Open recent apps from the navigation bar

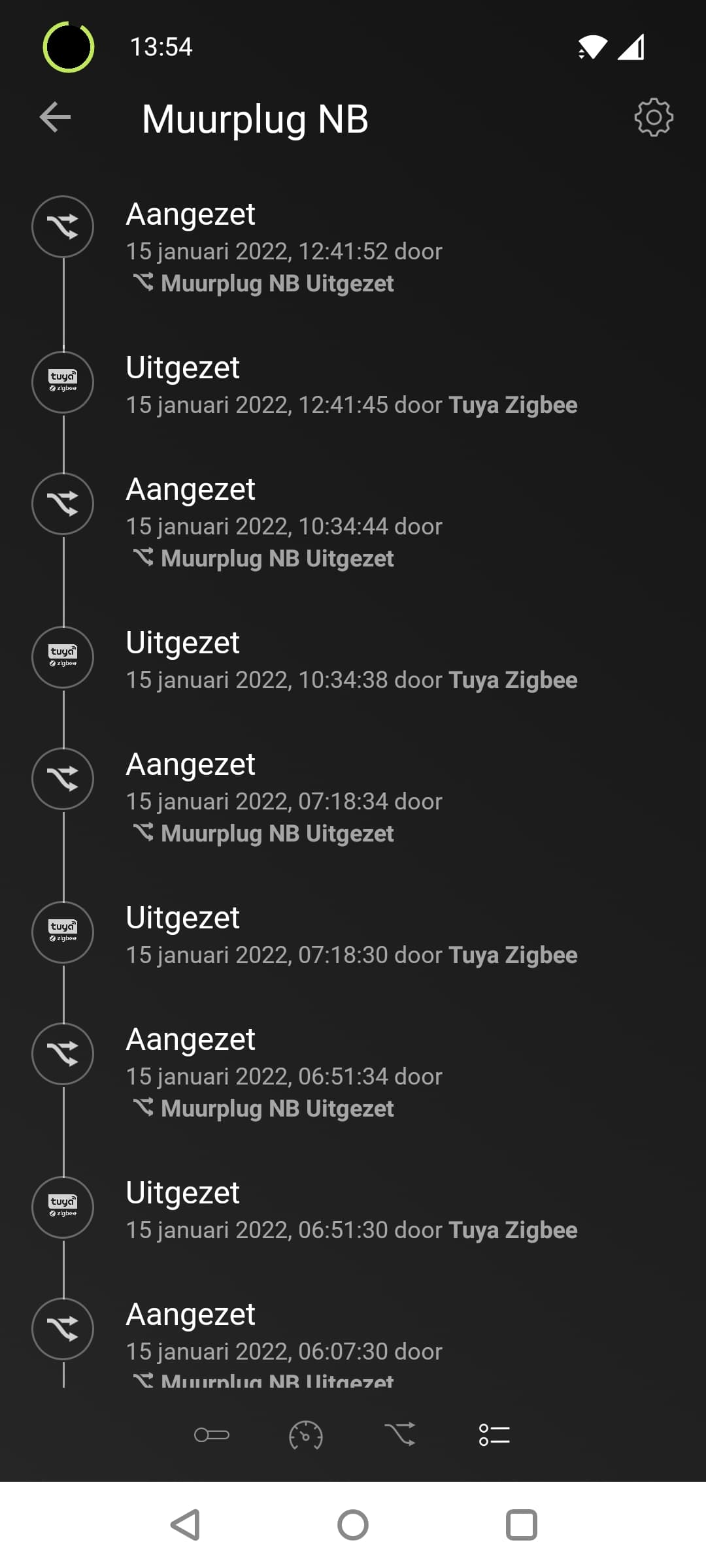tap(521, 1525)
